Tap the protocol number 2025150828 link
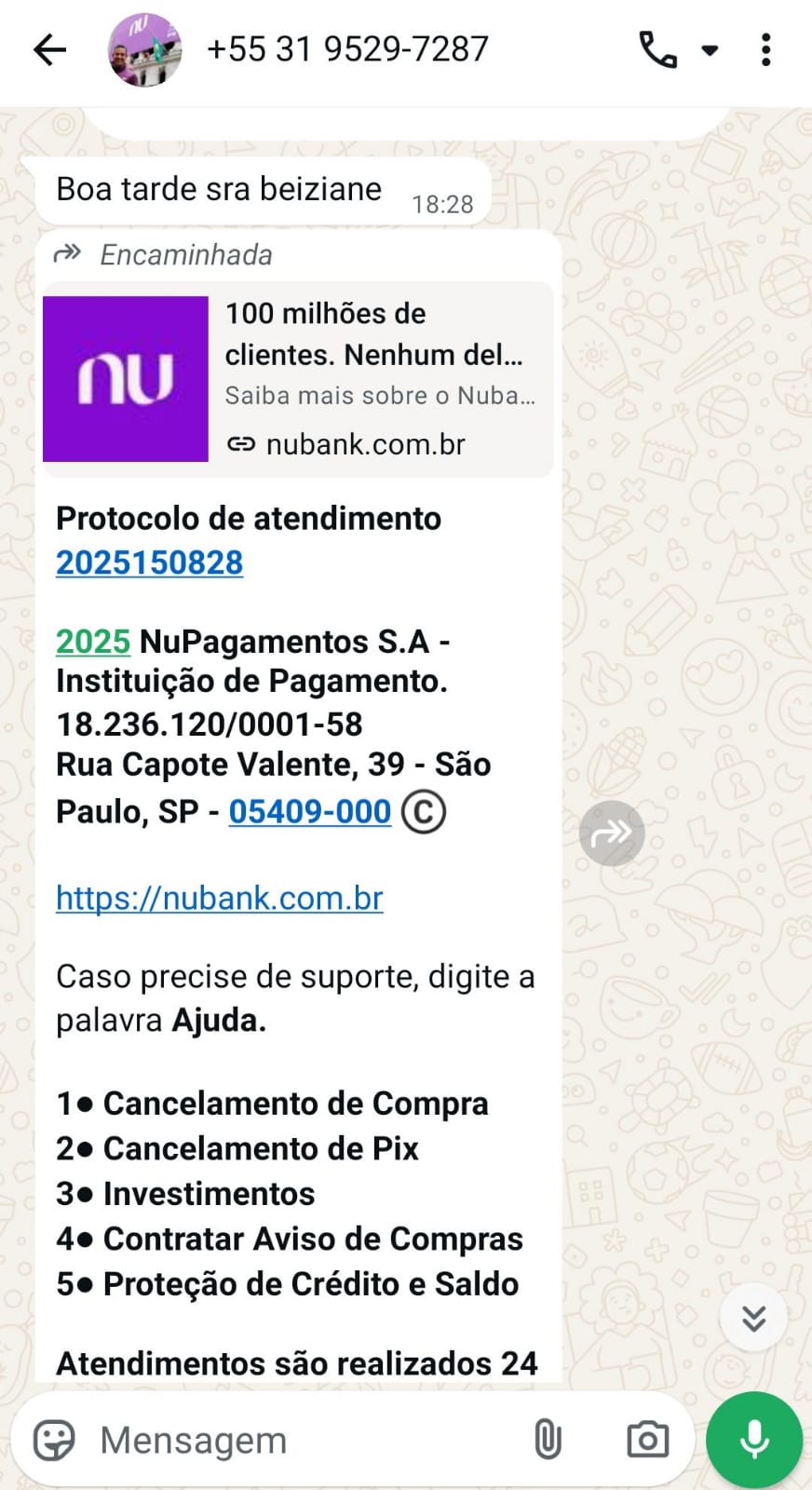This screenshot has width=812, height=1490. tap(149, 562)
